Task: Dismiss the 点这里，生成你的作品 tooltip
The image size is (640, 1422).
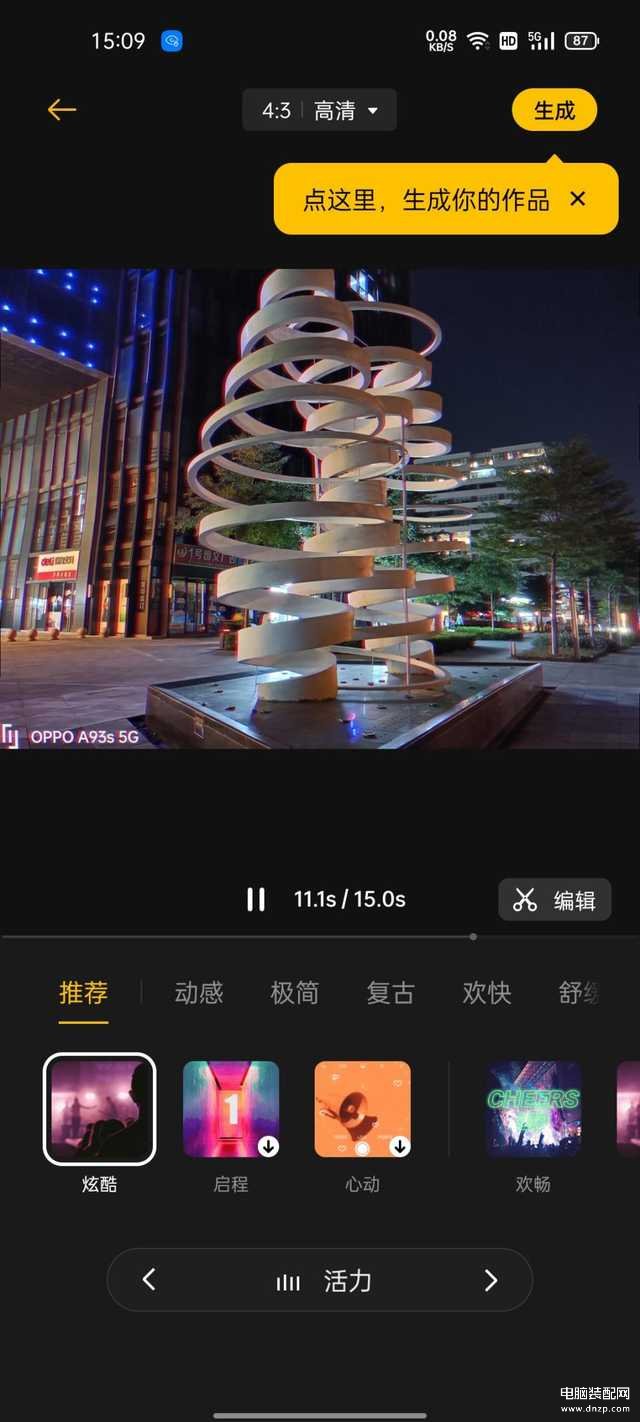Action: click(x=577, y=198)
